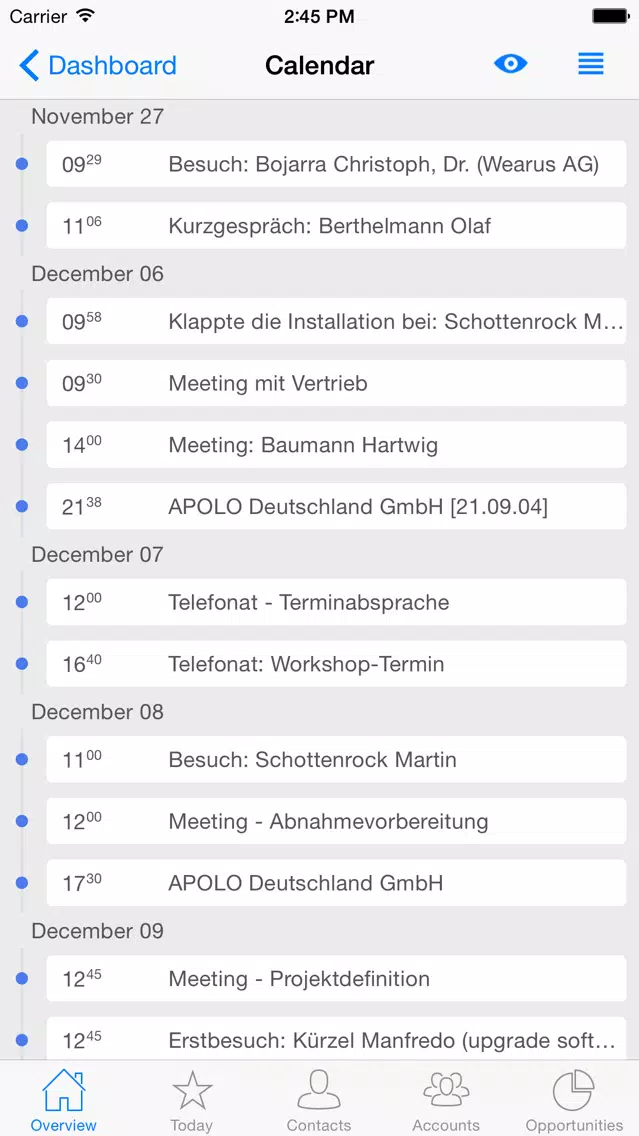The height and width of the screenshot is (1136, 639).
Task: Switch to the Today tab
Action: pos(191,1101)
